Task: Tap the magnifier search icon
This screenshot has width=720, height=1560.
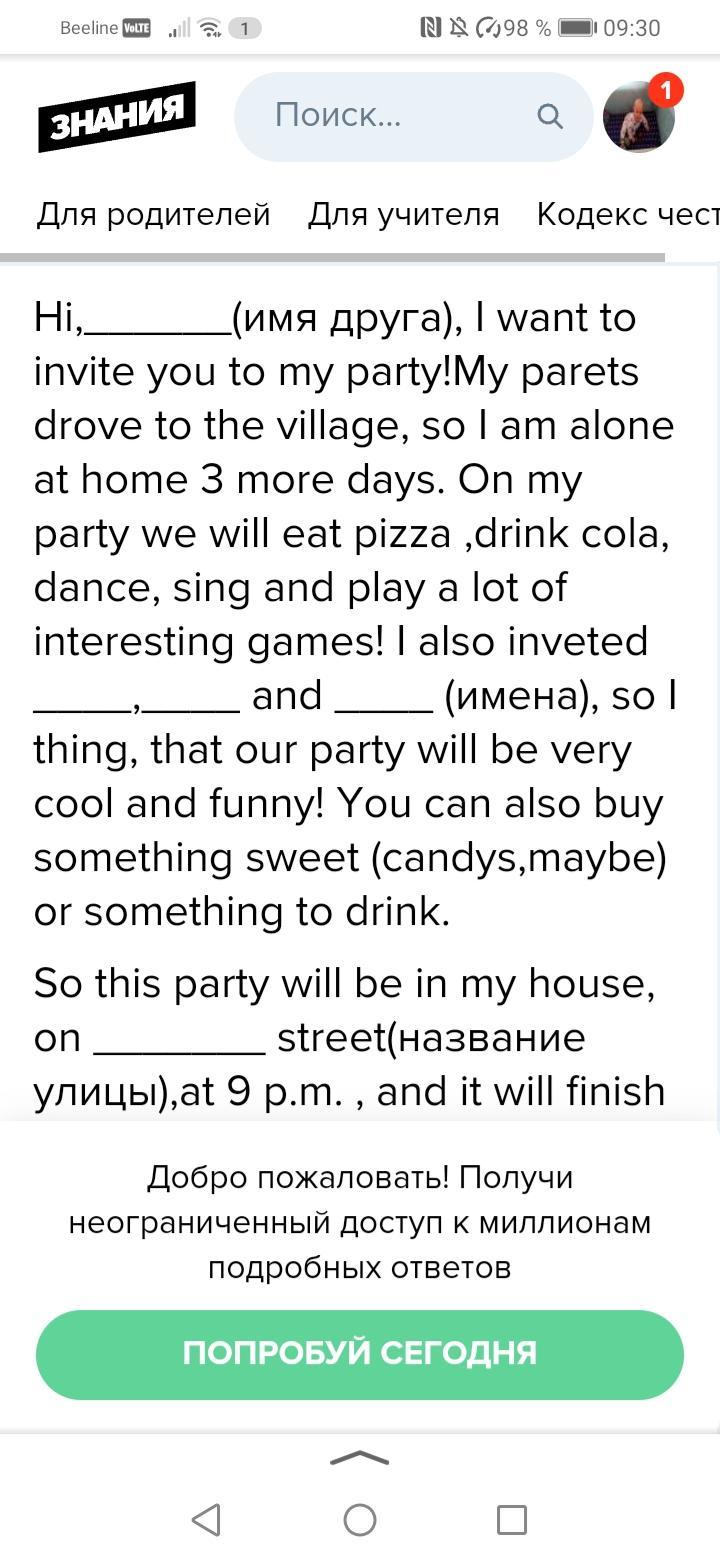Action: 550,116
